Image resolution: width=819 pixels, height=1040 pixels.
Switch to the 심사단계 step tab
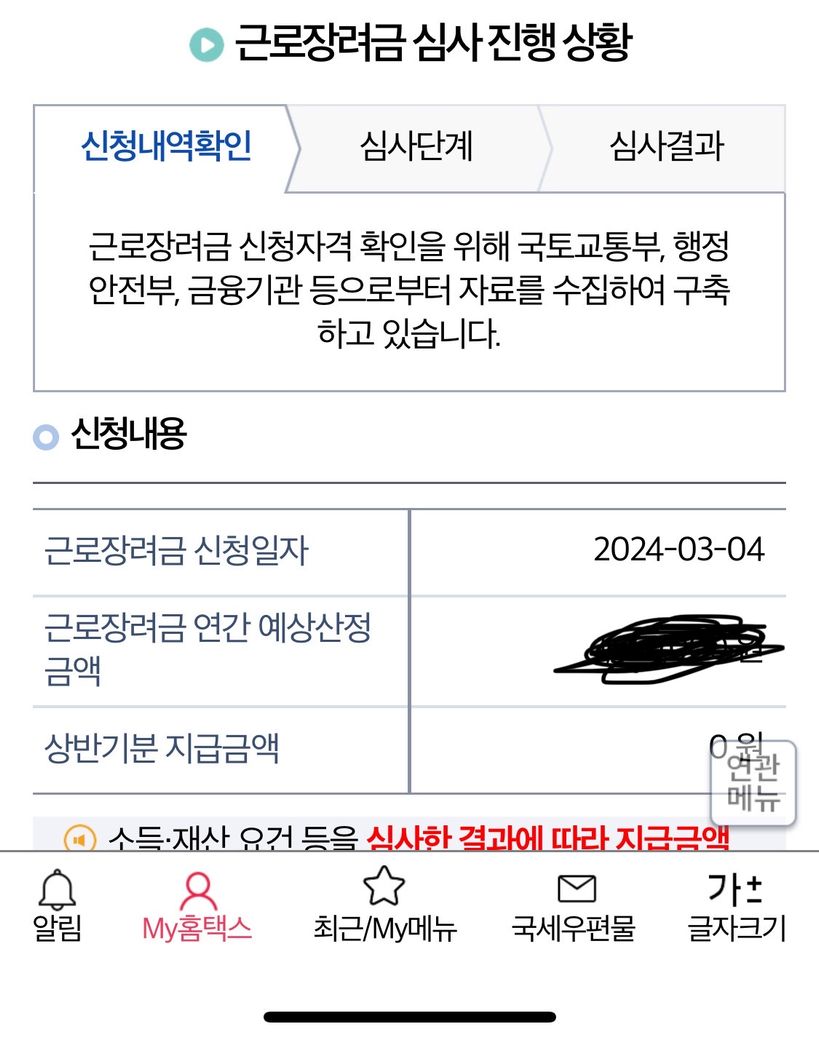tap(416, 148)
